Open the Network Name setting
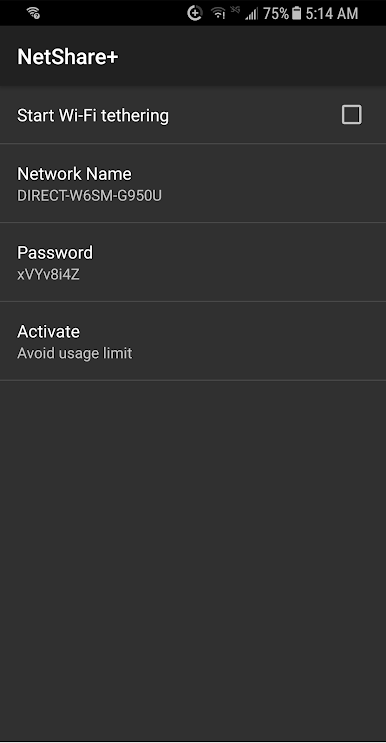 coord(193,183)
